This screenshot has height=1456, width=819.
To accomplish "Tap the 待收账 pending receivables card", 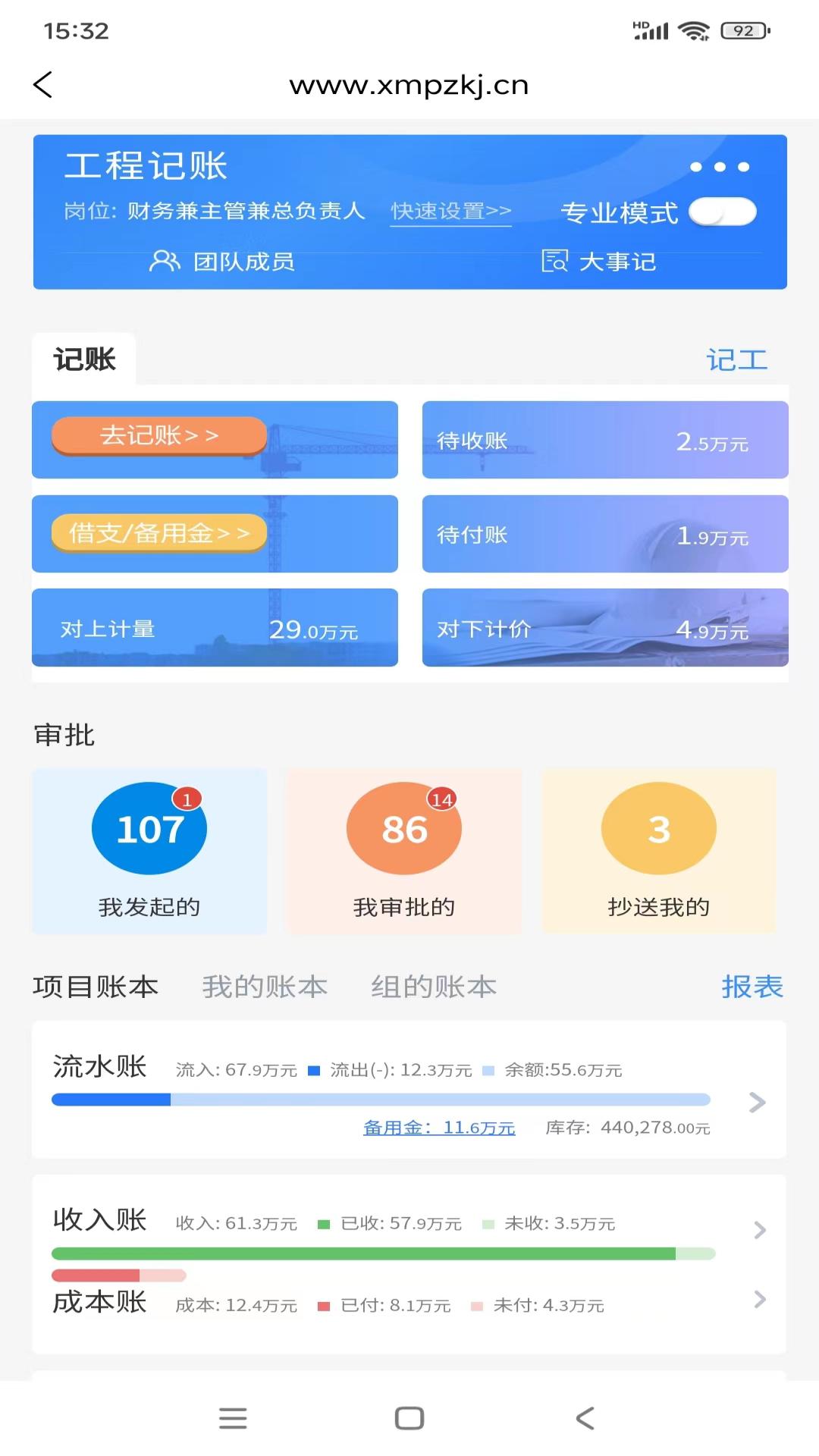I will pos(605,440).
